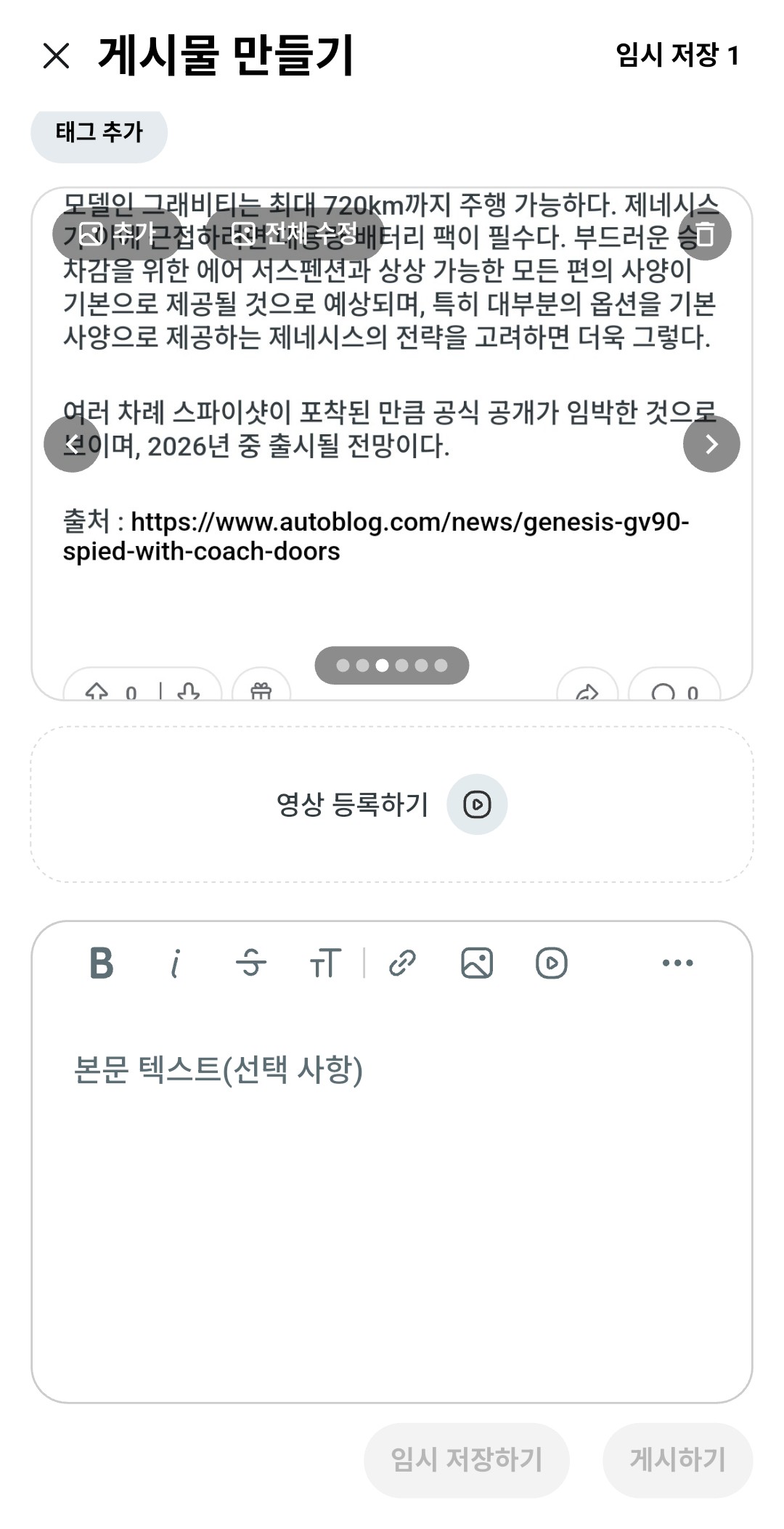Change the text size in the toolbar
The image size is (784, 1529).
pyautogui.click(x=324, y=963)
